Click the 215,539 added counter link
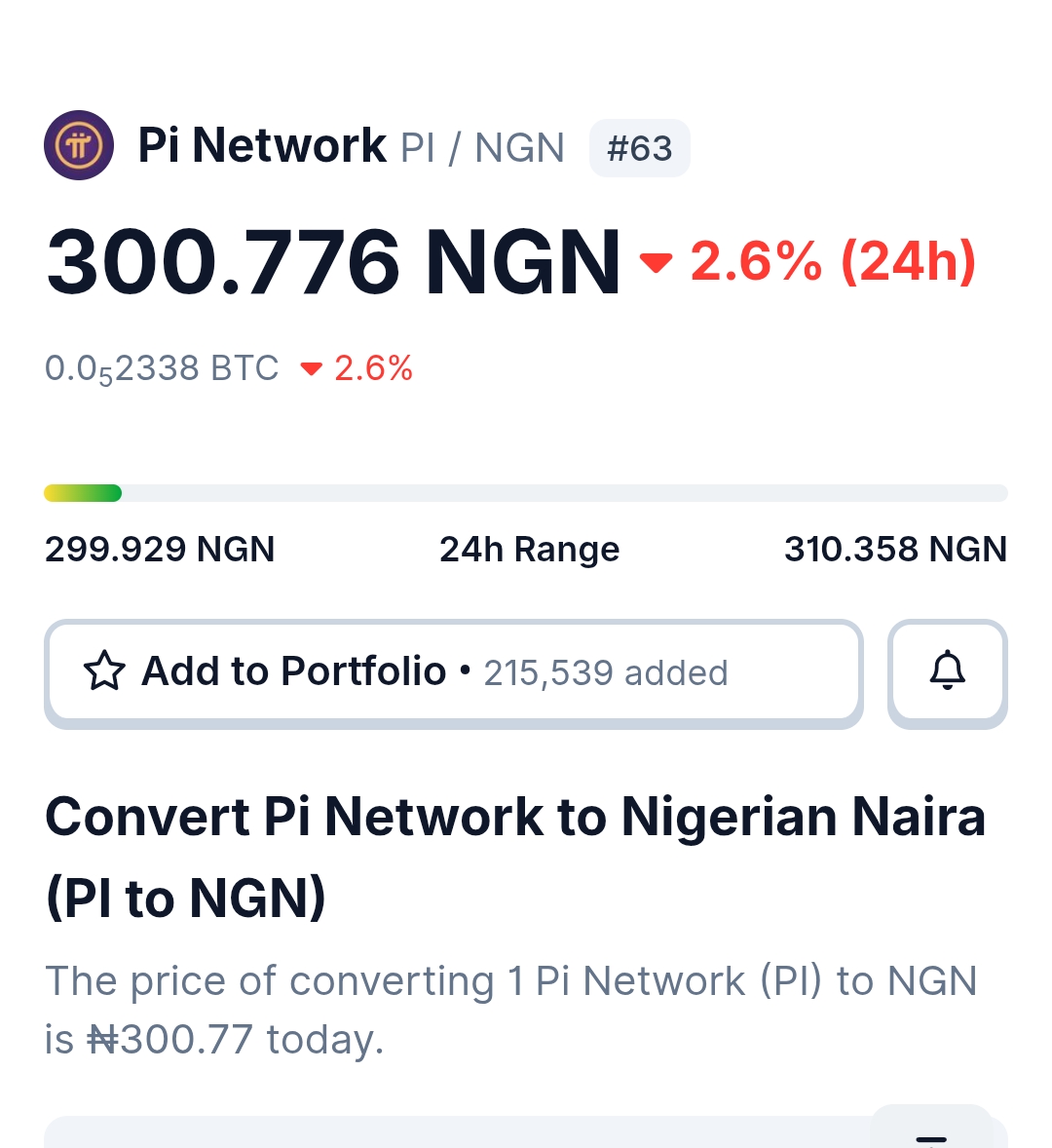Screen dimensions: 1052x1148 (x=606, y=672)
